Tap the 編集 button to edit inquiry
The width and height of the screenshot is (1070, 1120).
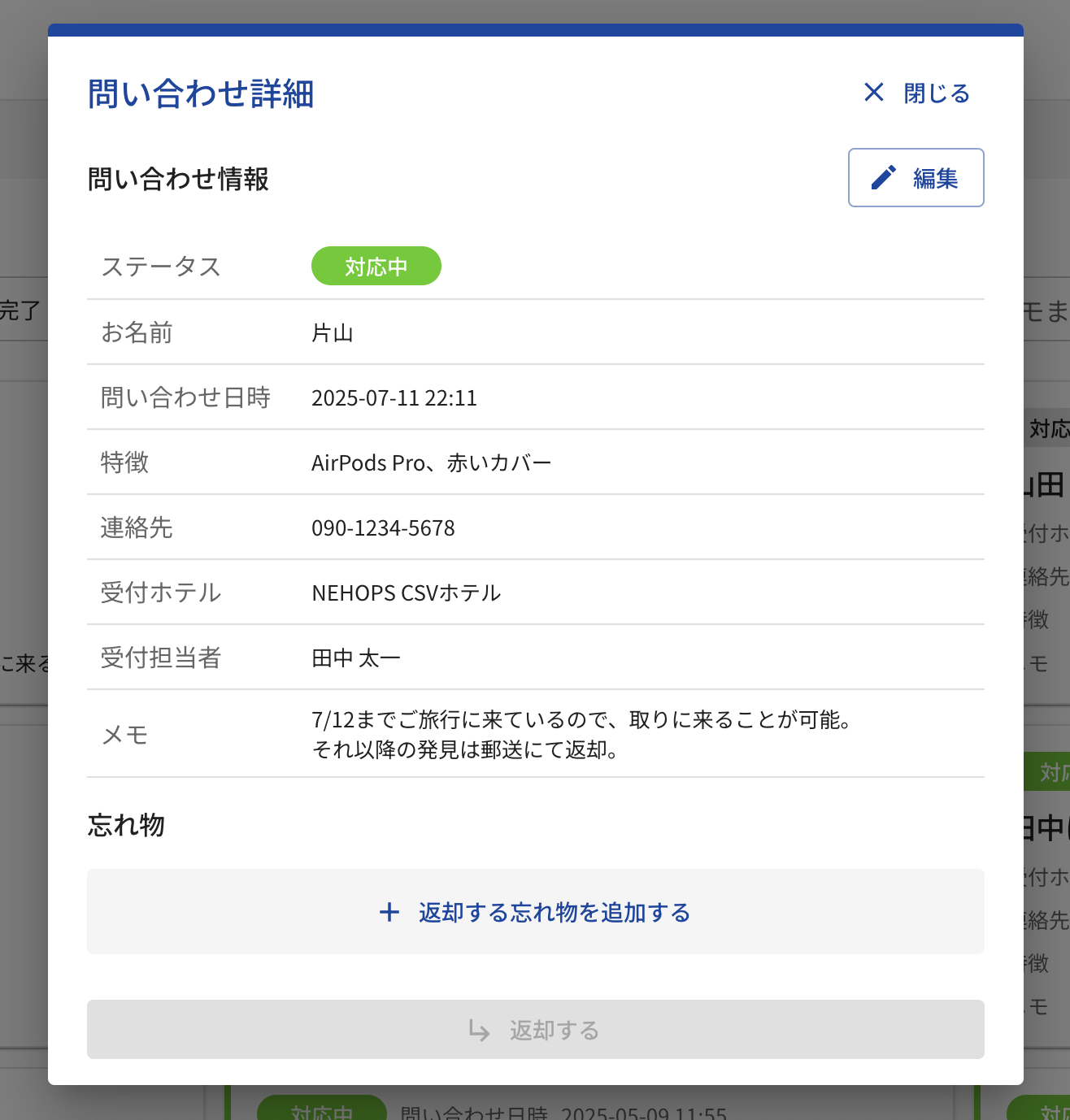pyautogui.click(x=916, y=178)
